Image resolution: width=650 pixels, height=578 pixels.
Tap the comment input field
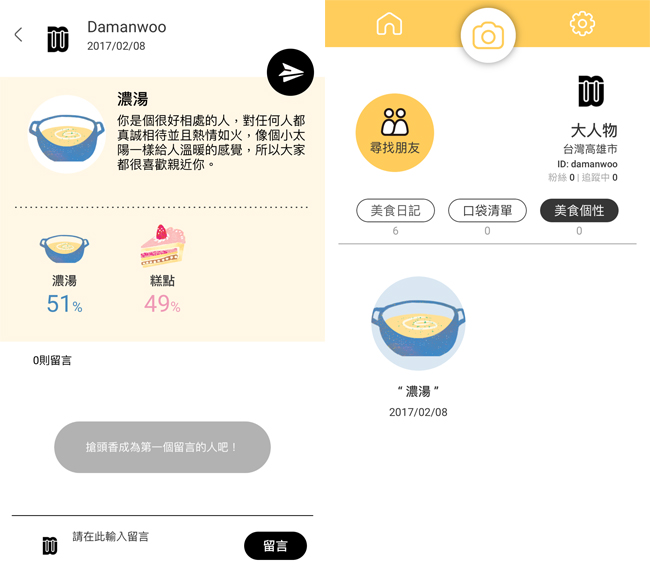click(x=150, y=537)
